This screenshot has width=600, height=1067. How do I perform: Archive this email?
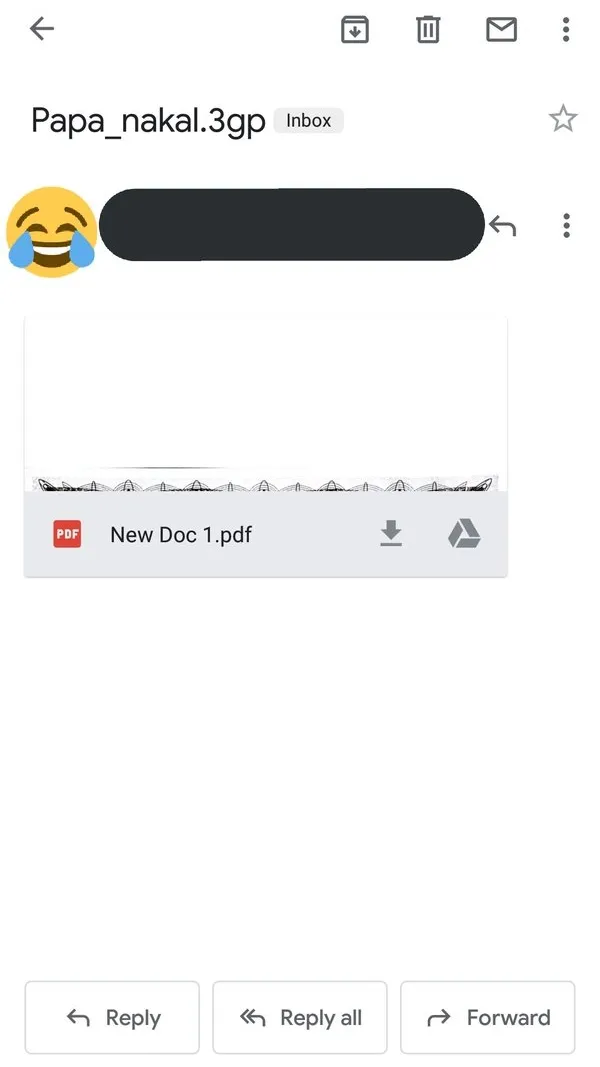pos(355,30)
